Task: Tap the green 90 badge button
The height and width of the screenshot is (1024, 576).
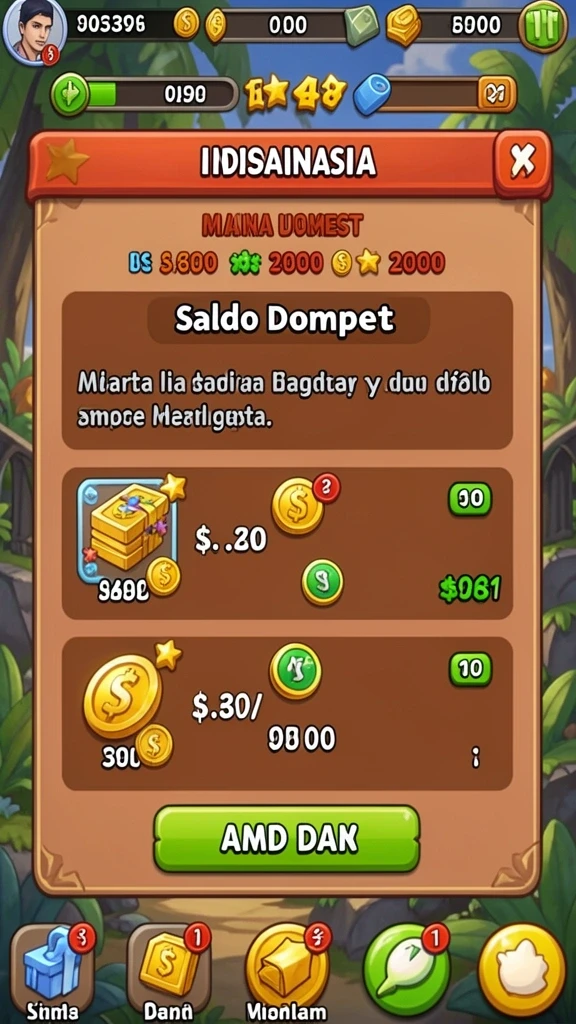Action: [470, 499]
